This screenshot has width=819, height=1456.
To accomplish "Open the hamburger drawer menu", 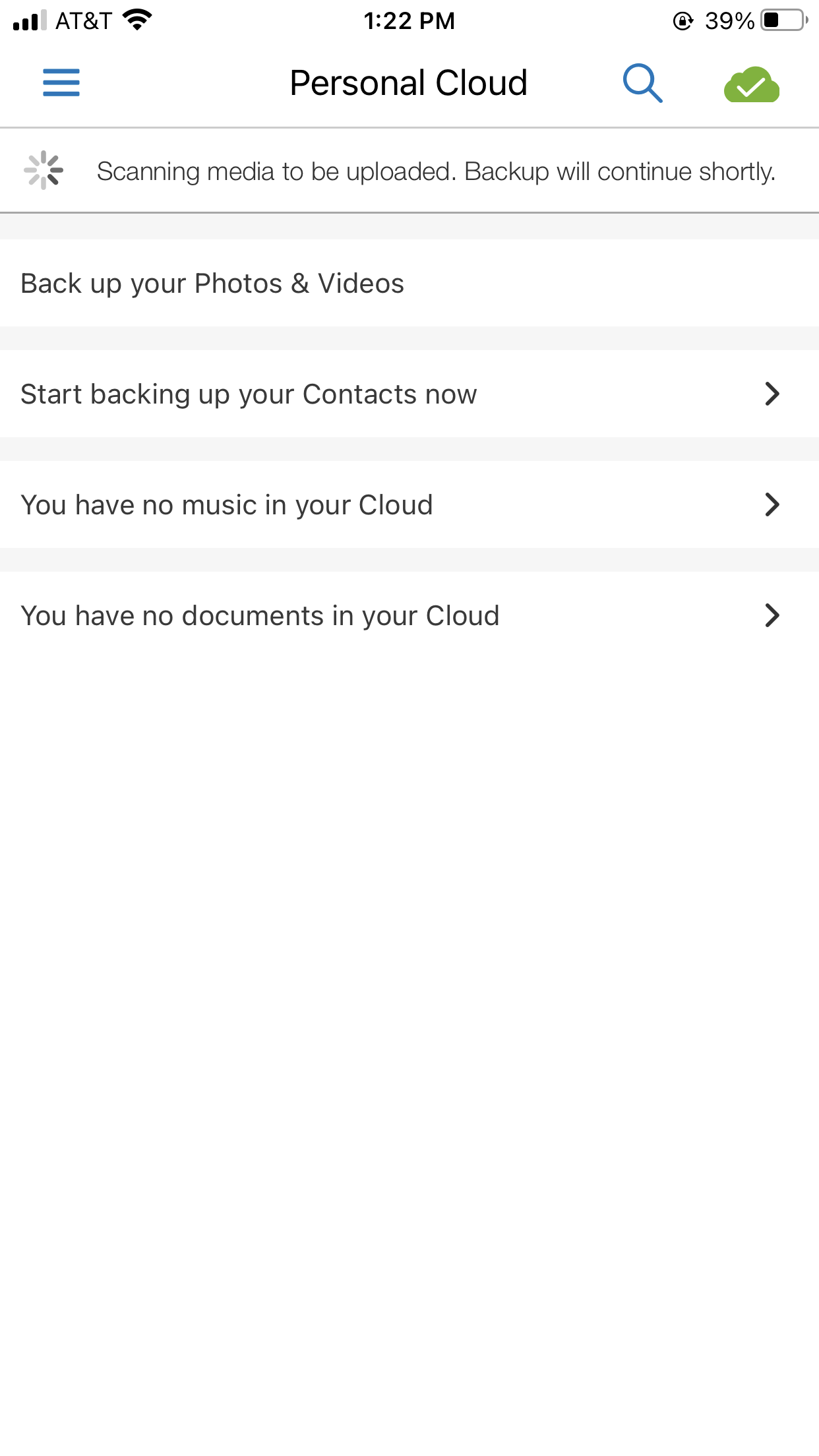I will tap(61, 83).
